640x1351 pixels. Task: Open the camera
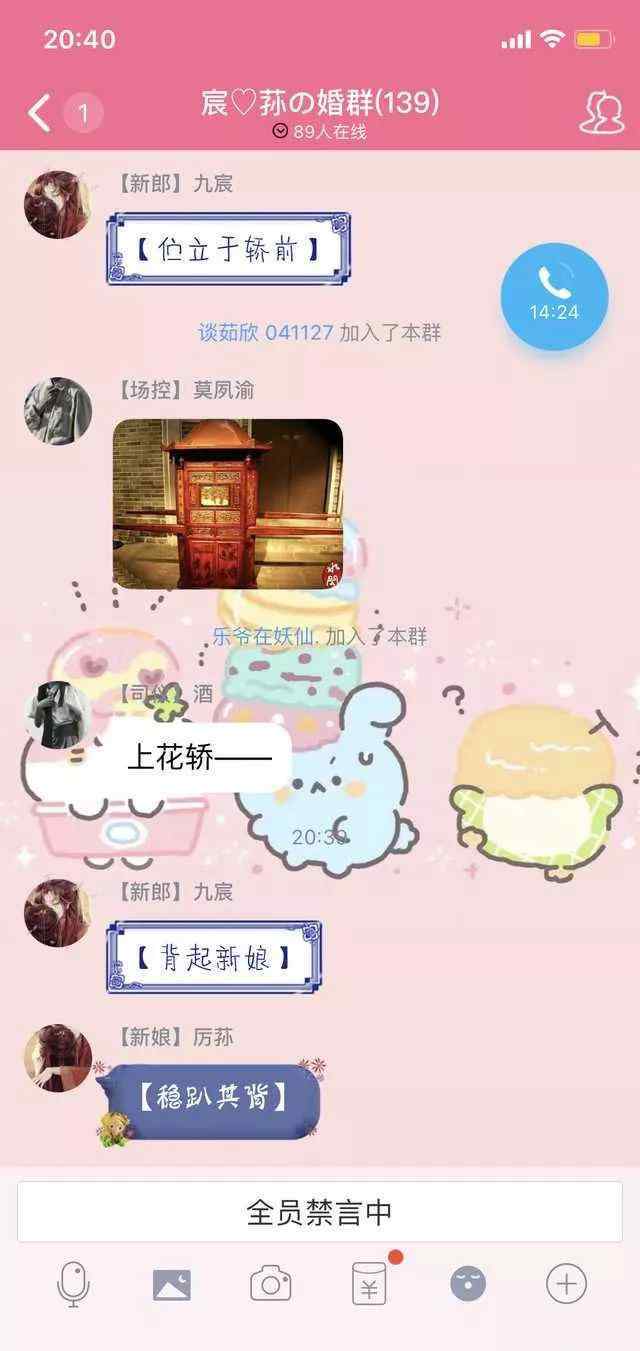coord(270,1283)
